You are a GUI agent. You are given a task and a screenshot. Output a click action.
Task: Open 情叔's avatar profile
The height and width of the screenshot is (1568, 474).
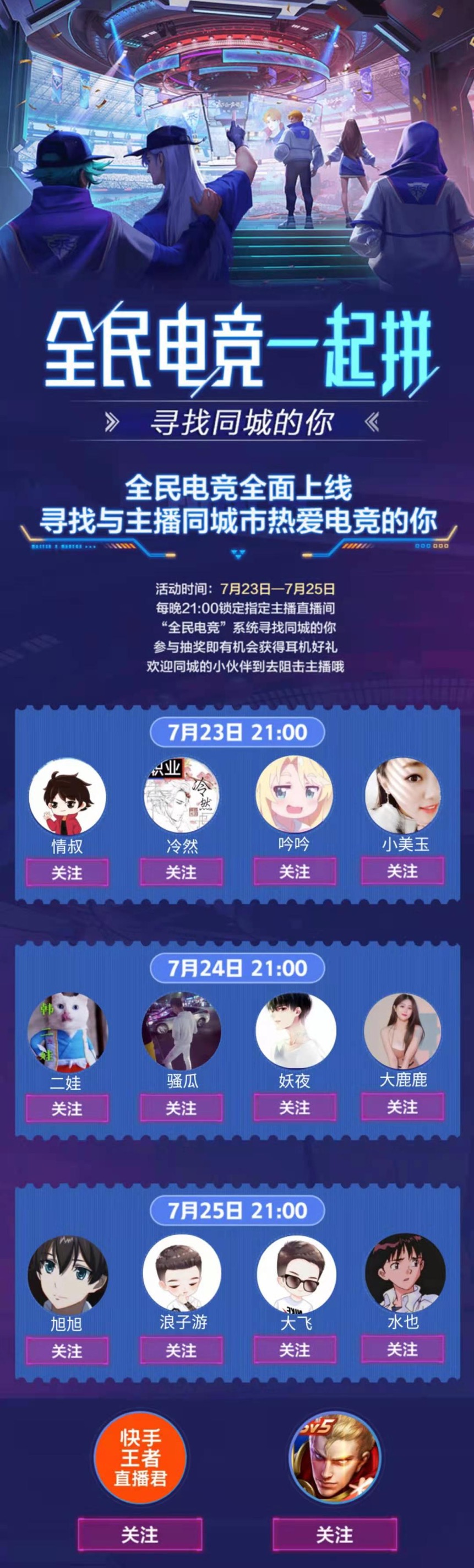tap(67, 796)
